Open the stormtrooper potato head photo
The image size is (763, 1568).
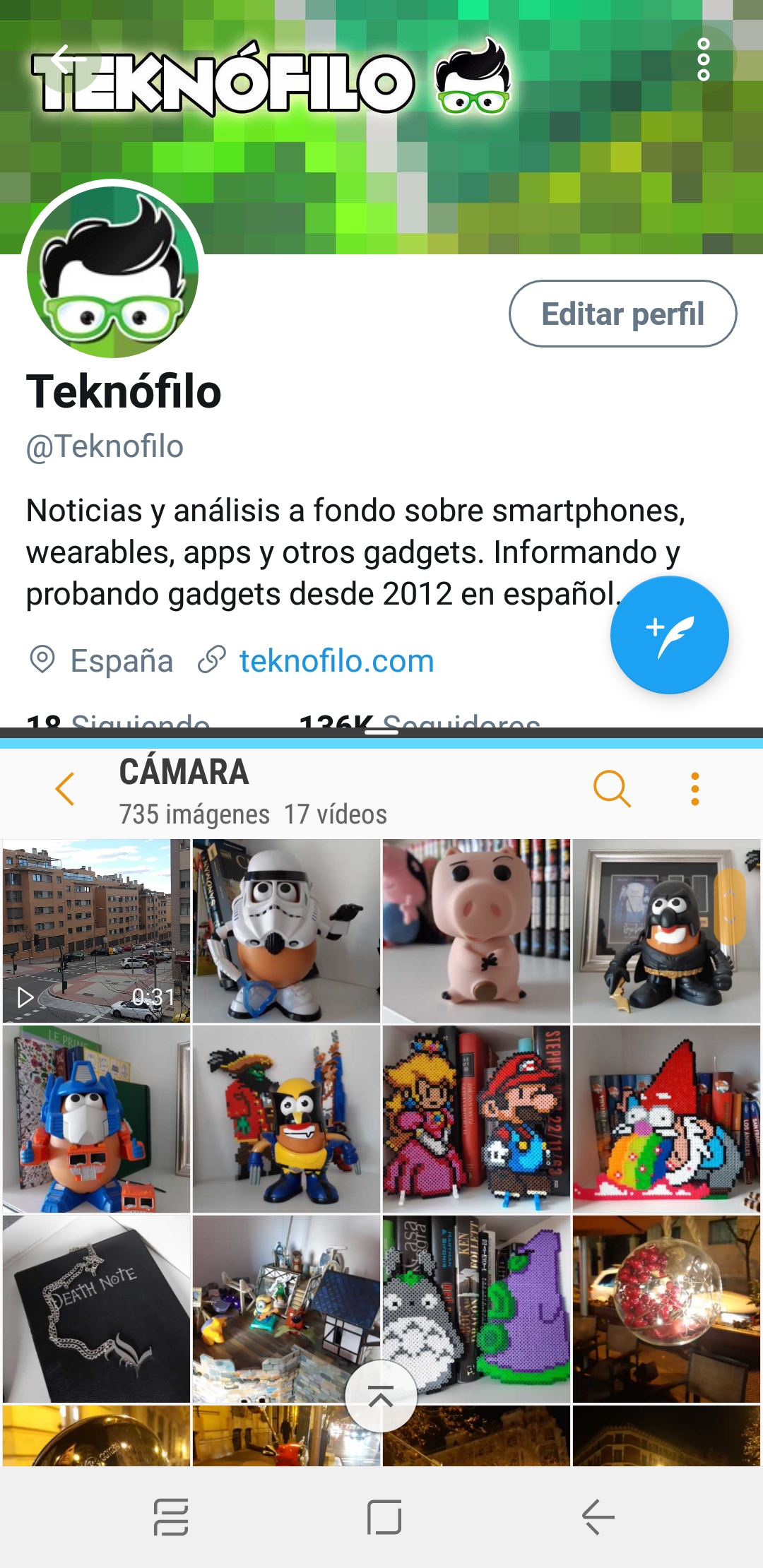pyautogui.click(x=286, y=931)
